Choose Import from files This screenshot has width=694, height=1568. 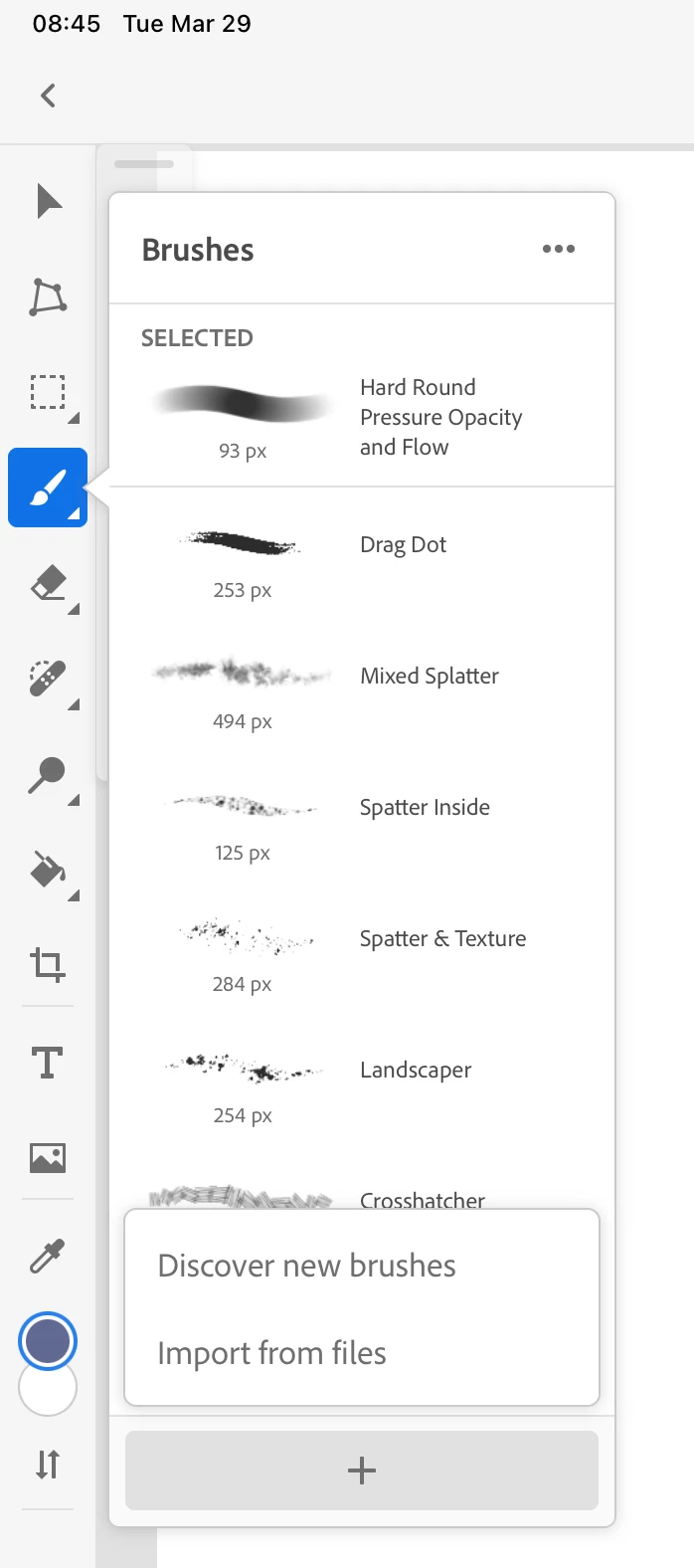(x=271, y=1353)
